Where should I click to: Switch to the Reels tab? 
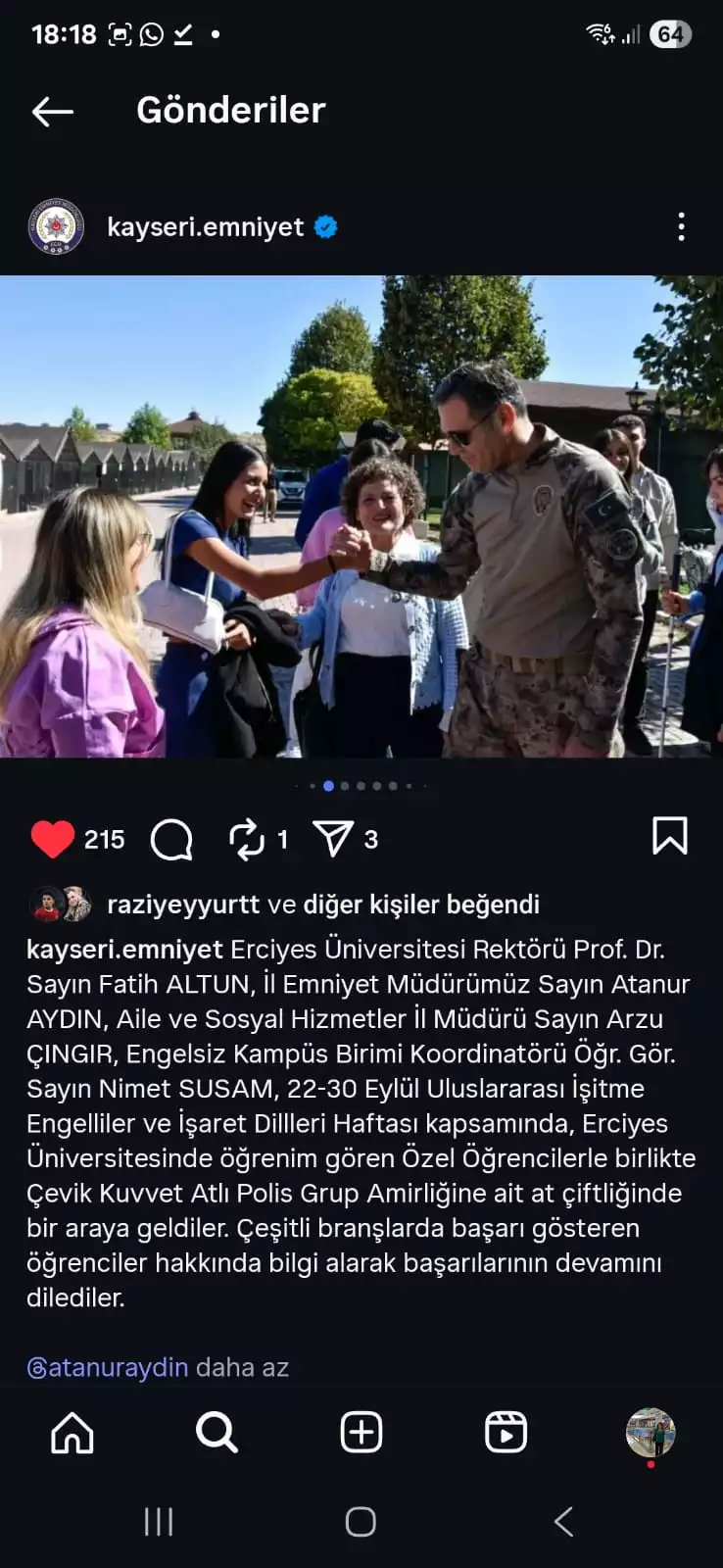point(506,1433)
